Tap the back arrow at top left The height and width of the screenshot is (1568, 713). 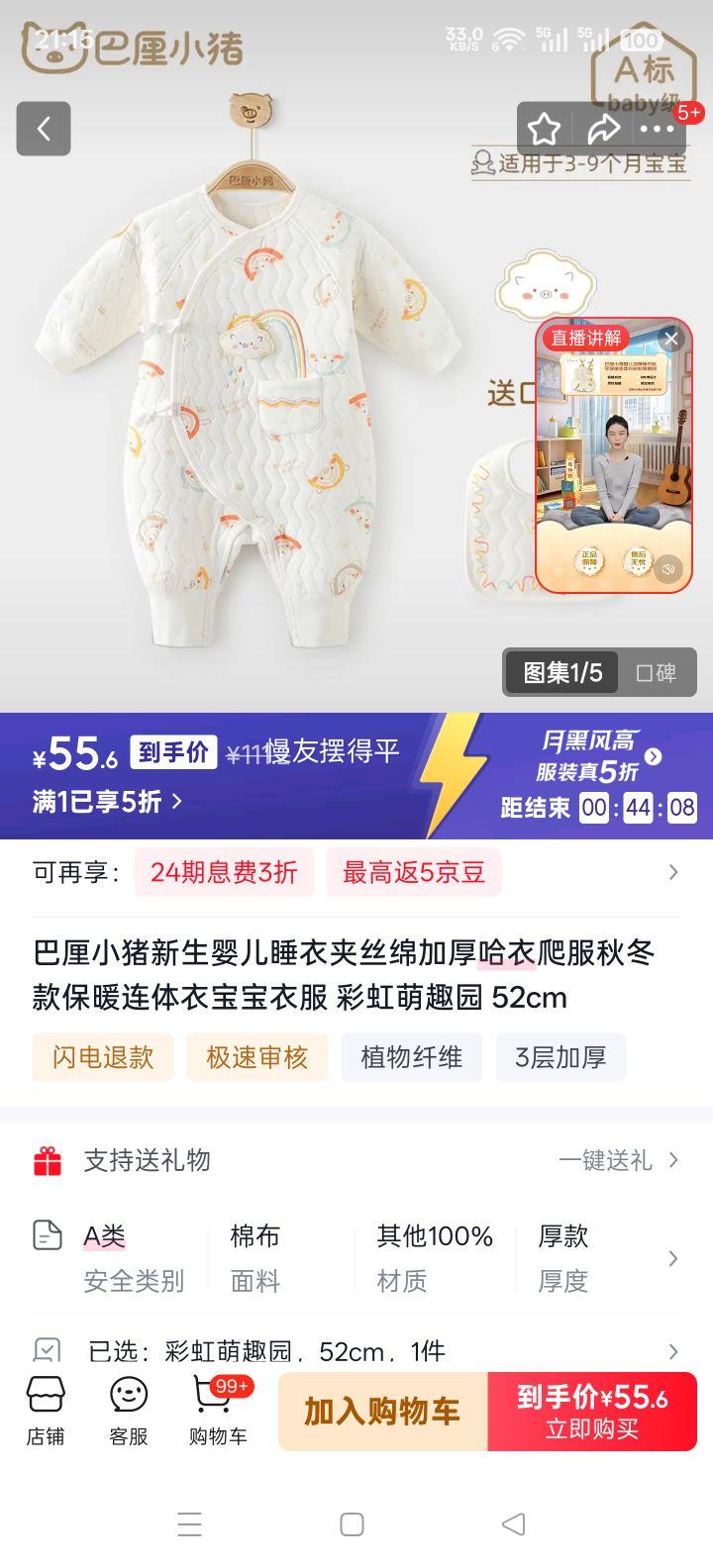pyautogui.click(x=43, y=129)
